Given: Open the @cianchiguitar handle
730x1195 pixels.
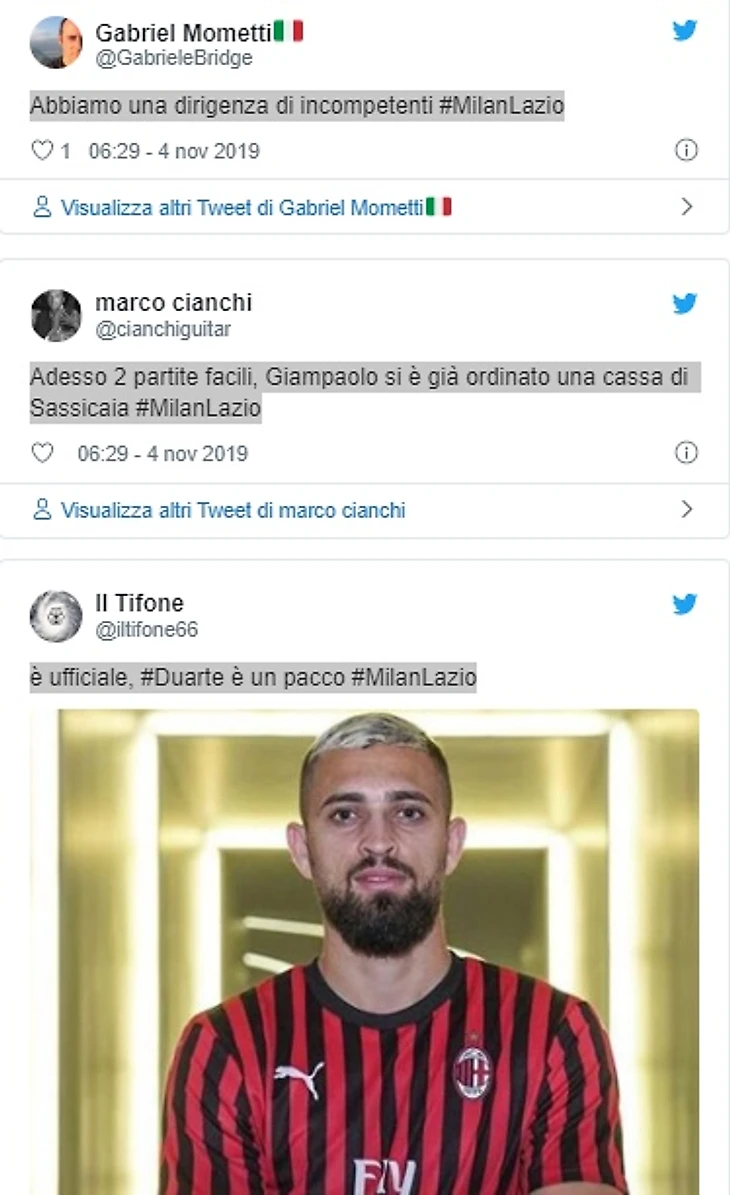Looking at the screenshot, I should coord(162,329).
